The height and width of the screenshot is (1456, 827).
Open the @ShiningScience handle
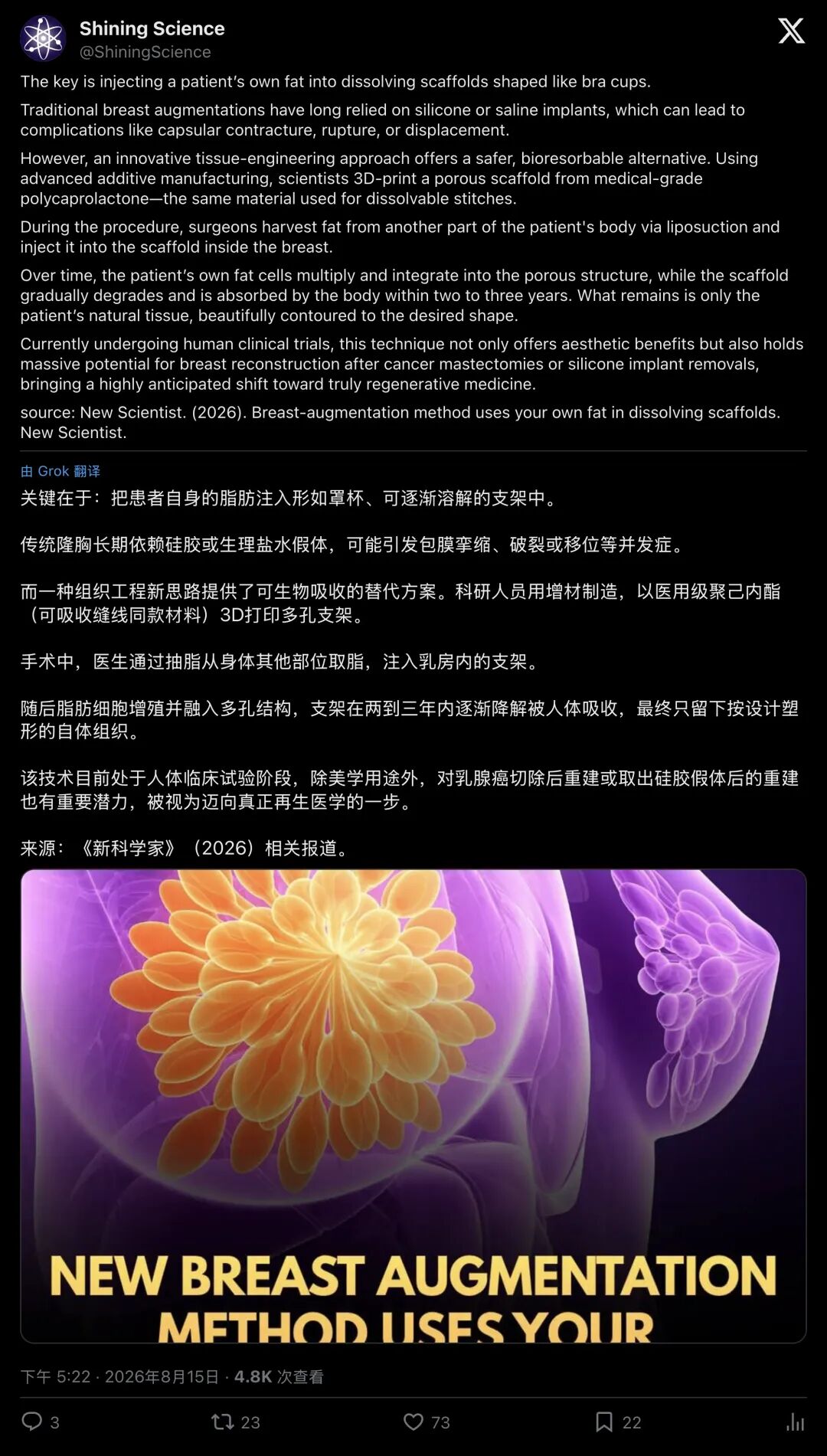[x=145, y=52]
